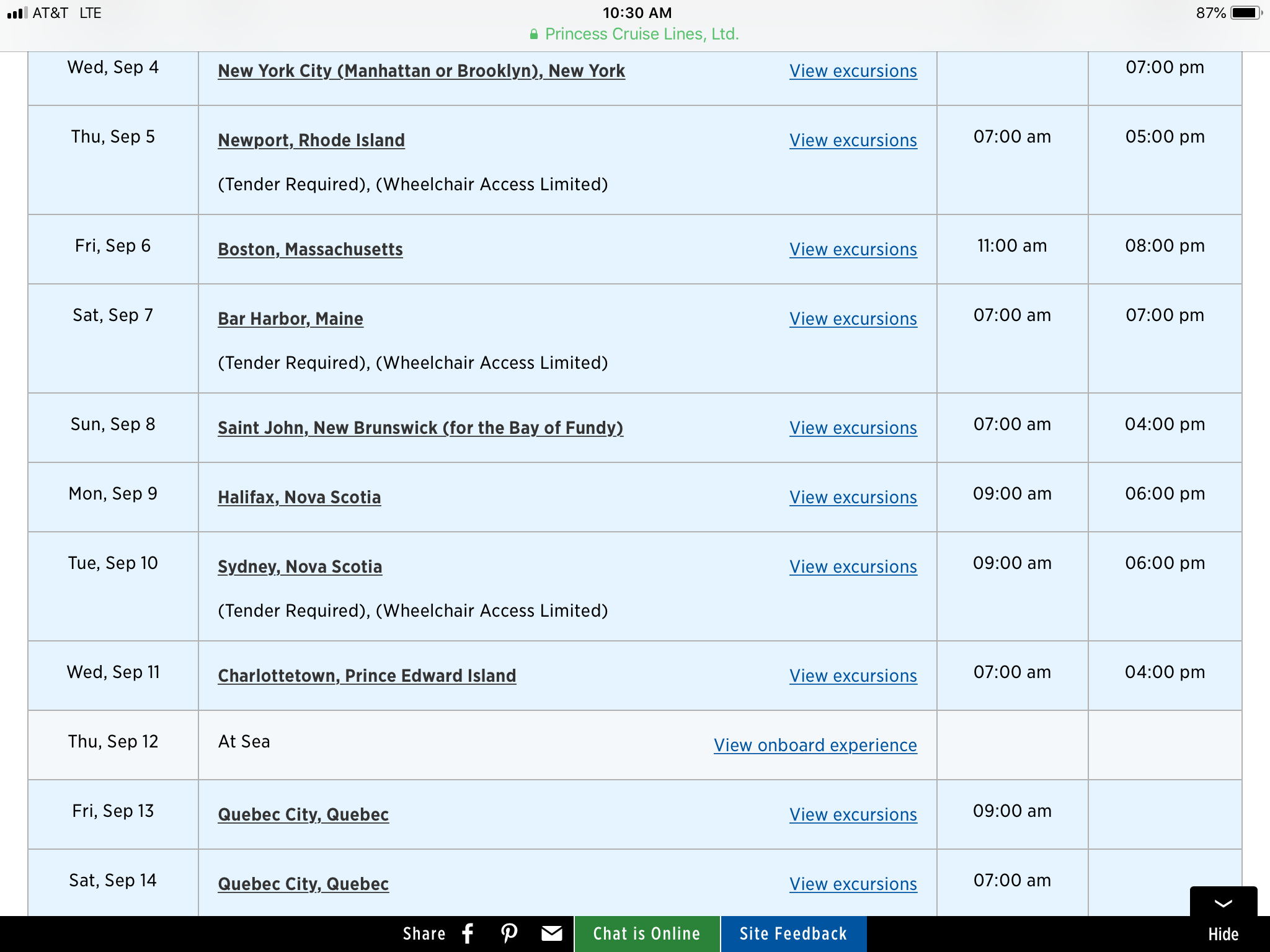The image size is (1270, 952).
Task: View onboard experience for At Sea day
Action: pyautogui.click(x=815, y=746)
